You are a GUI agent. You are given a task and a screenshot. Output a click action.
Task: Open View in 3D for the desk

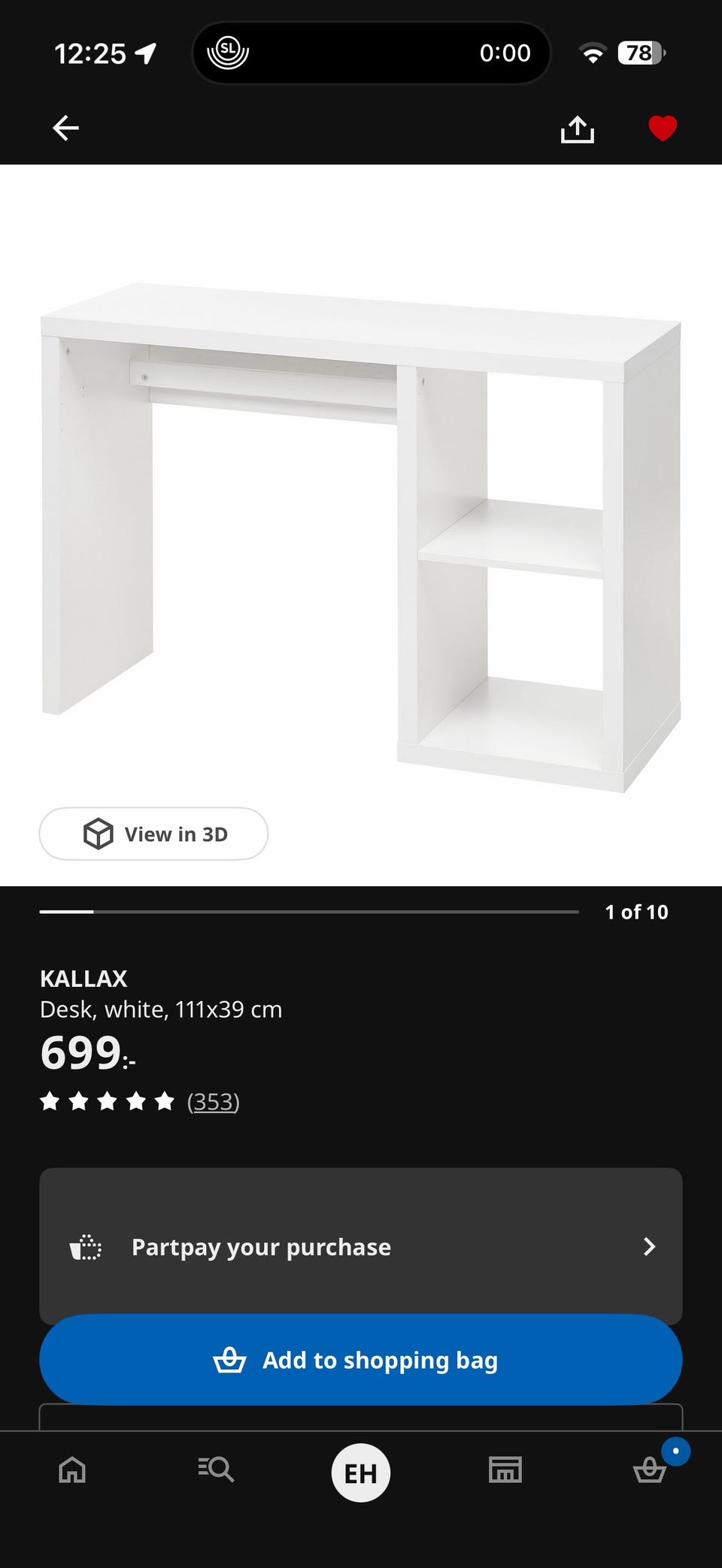click(153, 834)
